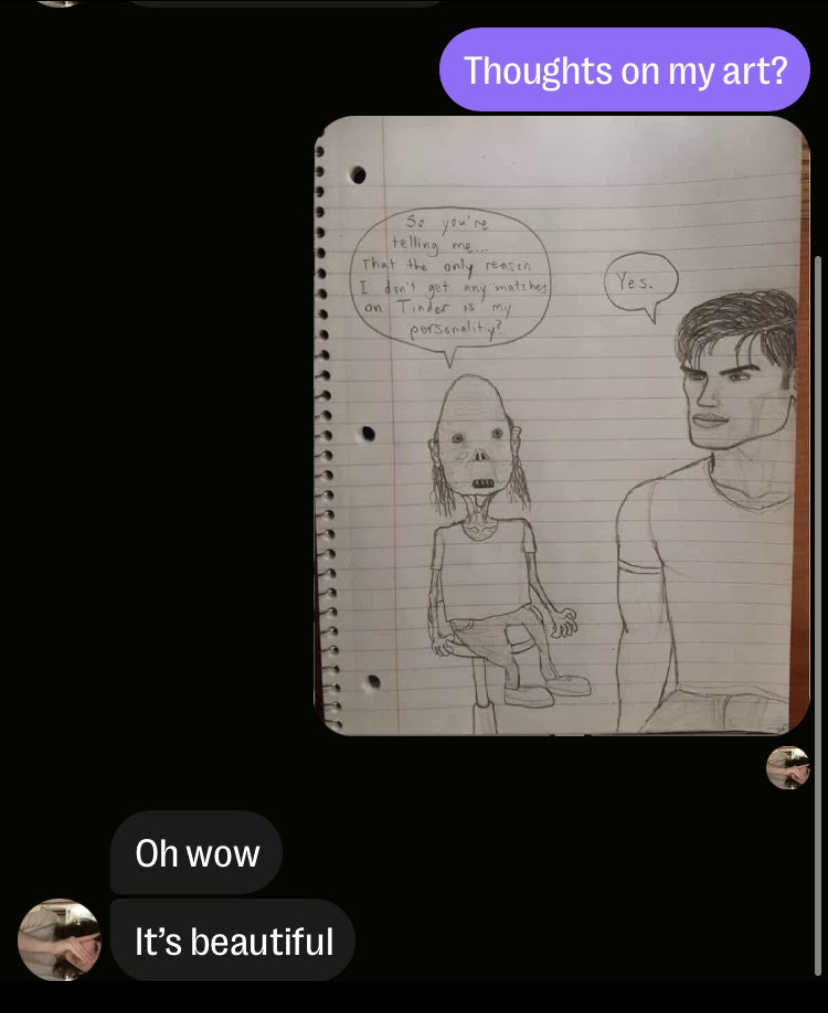The height and width of the screenshot is (1013, 828).
Task: Tap the sender's avatar beside 'It's beautiful'
Action: click(59, 939)
